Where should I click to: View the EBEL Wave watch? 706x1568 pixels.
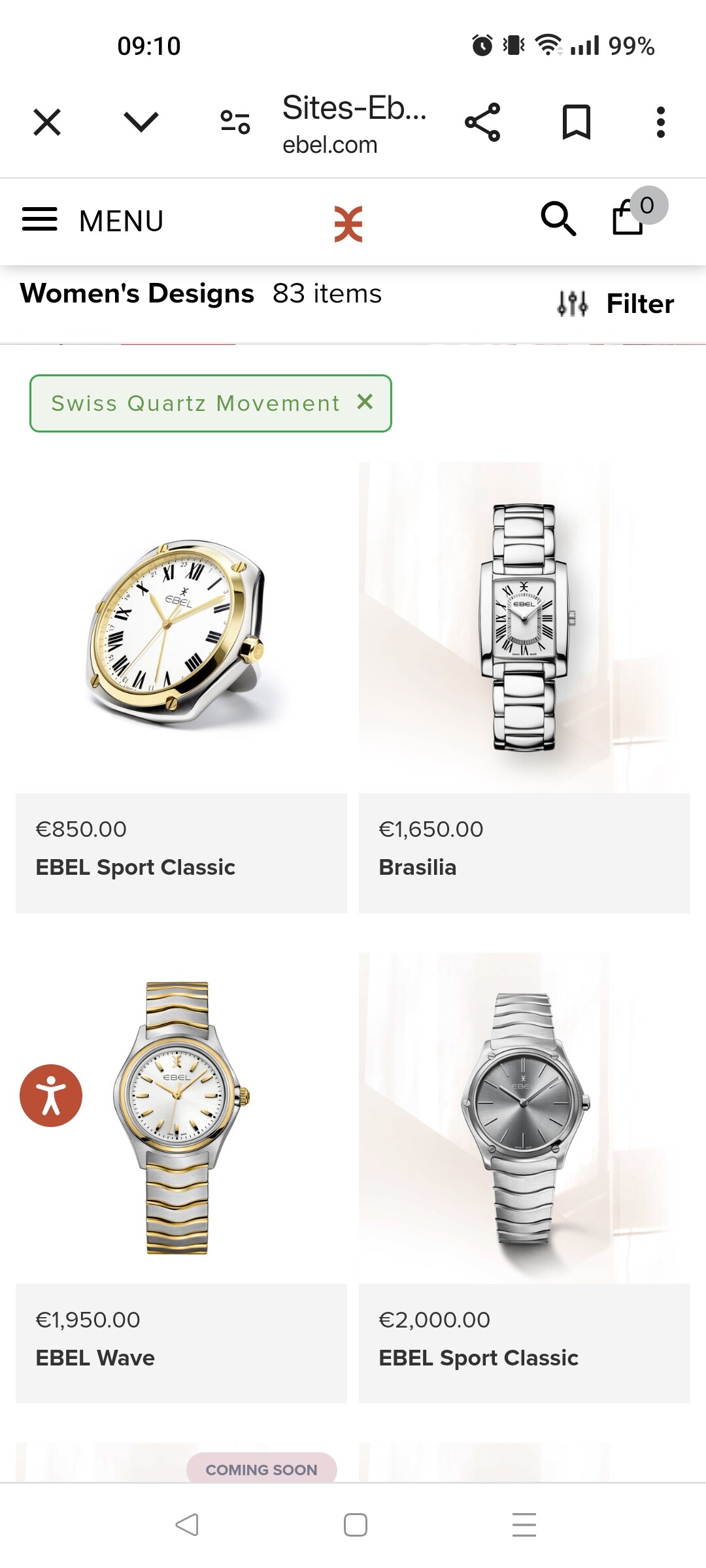coord(181,1177)
